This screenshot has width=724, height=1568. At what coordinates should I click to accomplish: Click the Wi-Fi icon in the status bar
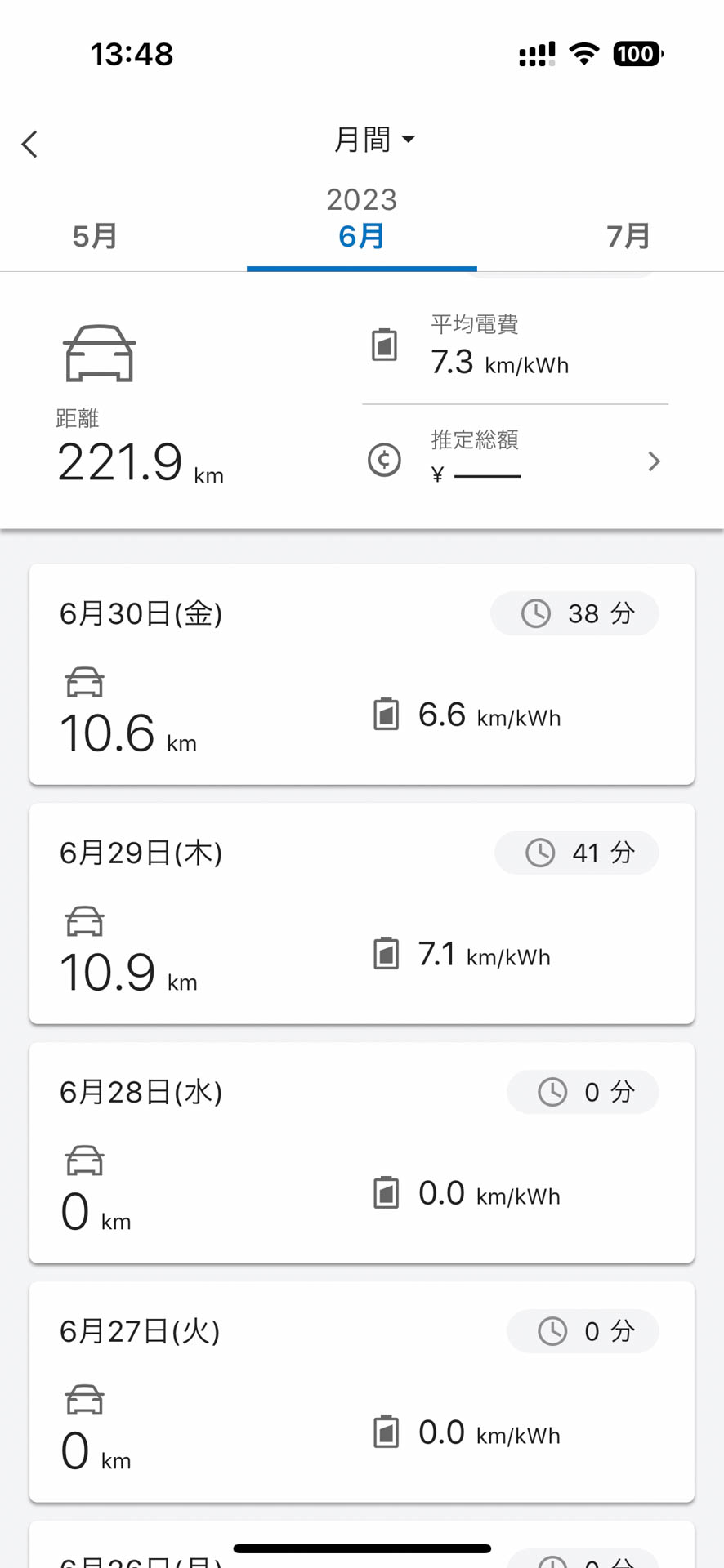point(583,52)
